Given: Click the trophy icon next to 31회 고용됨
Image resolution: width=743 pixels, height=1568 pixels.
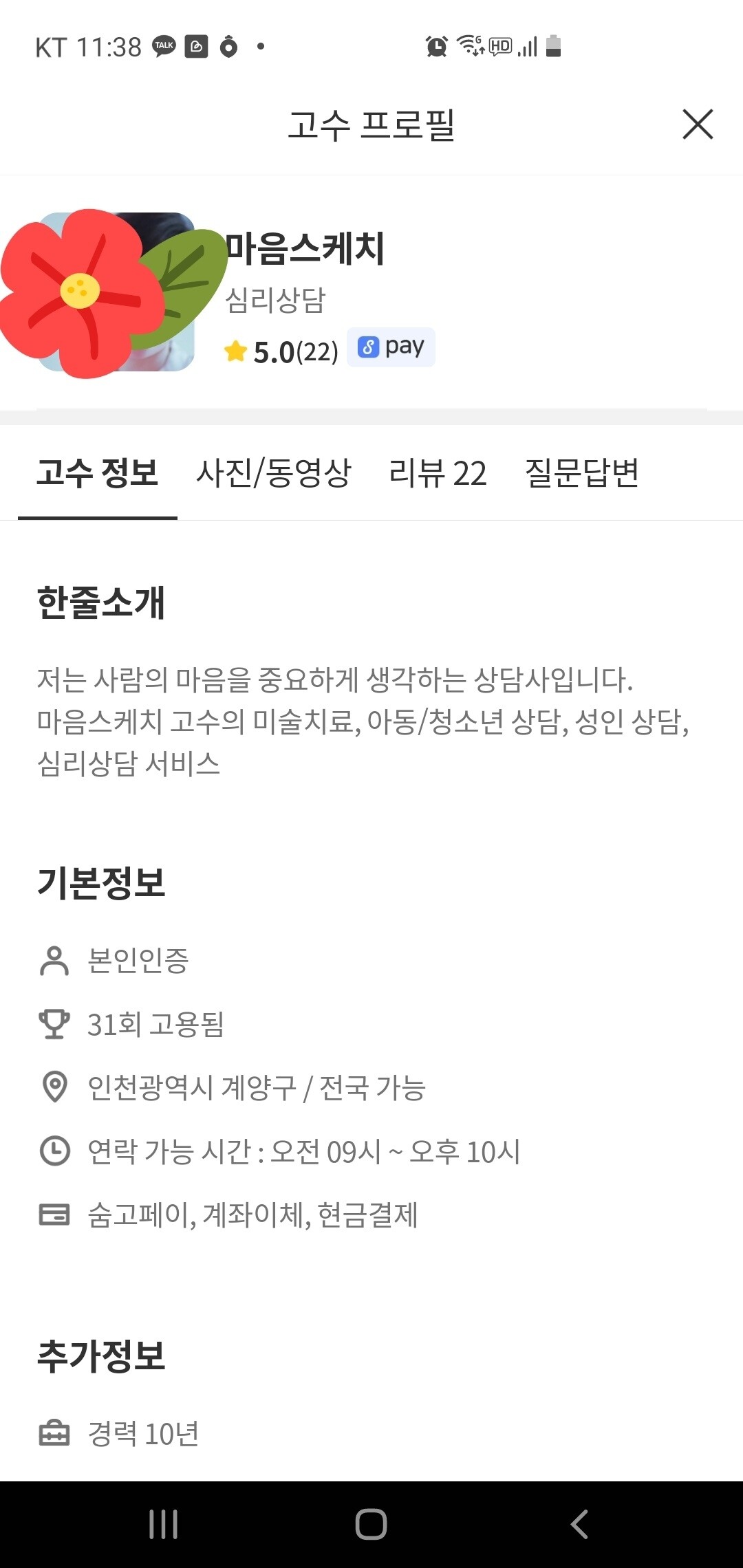Looking at the screenshot, I should tap(55, 1023).
